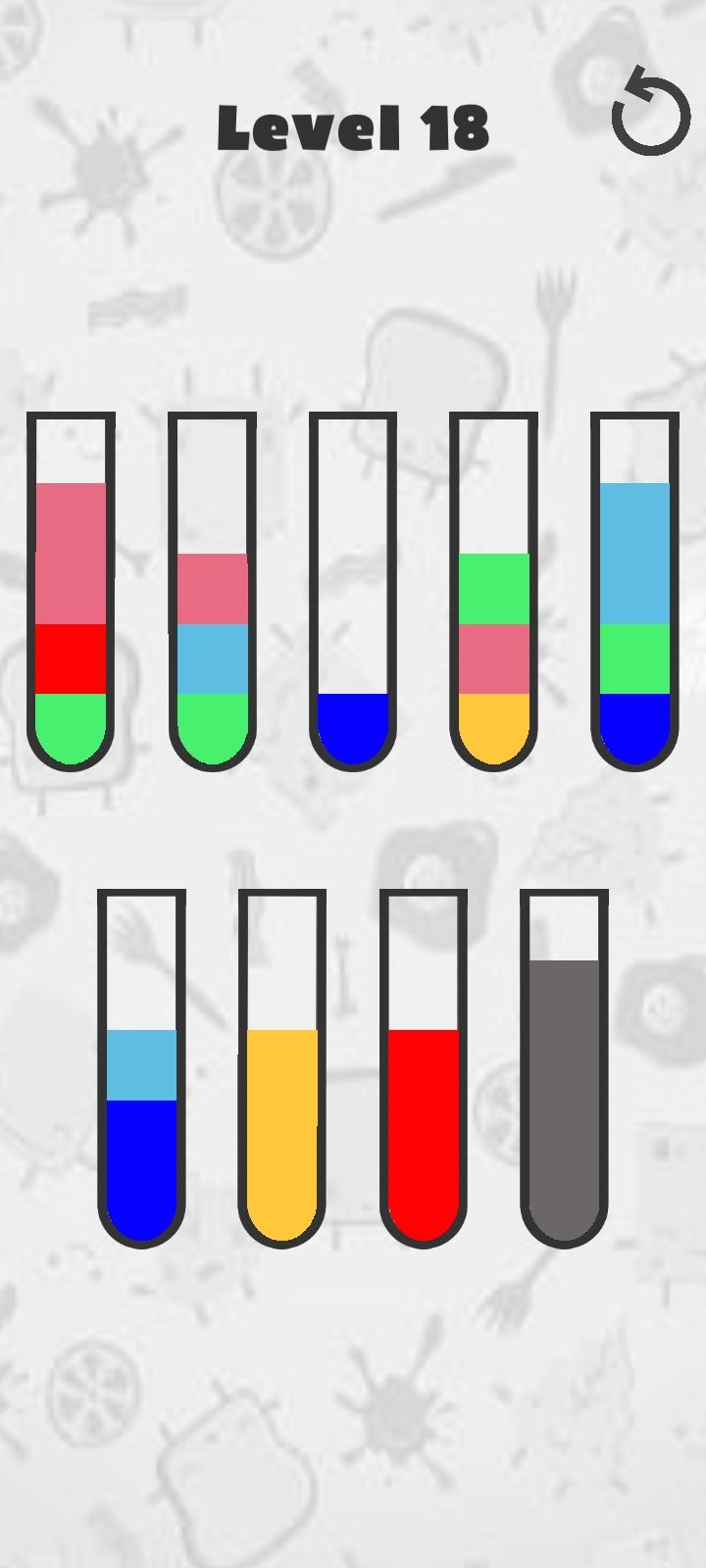Choose the tube with light blue, green and dark blue
Viewport: 706px width, 1568px height.
(x=634, y=592)
